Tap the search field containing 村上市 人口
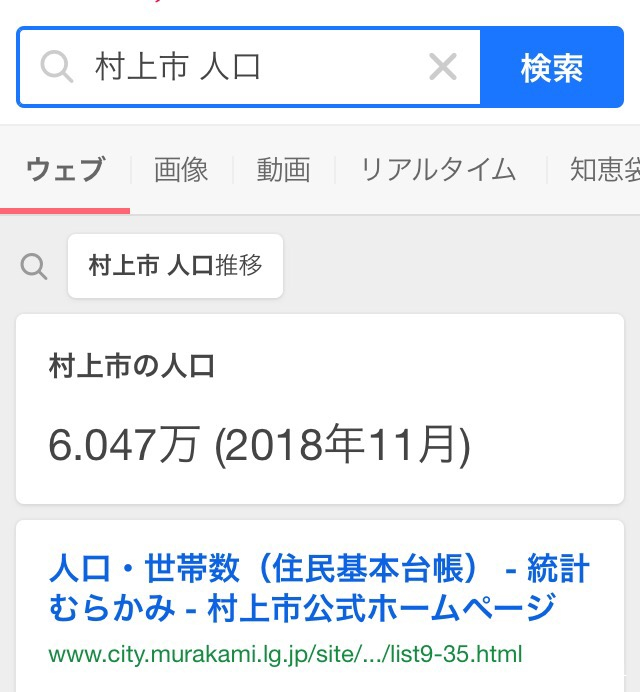The height and width of the screenshot is (692, 640). (249, 67)
